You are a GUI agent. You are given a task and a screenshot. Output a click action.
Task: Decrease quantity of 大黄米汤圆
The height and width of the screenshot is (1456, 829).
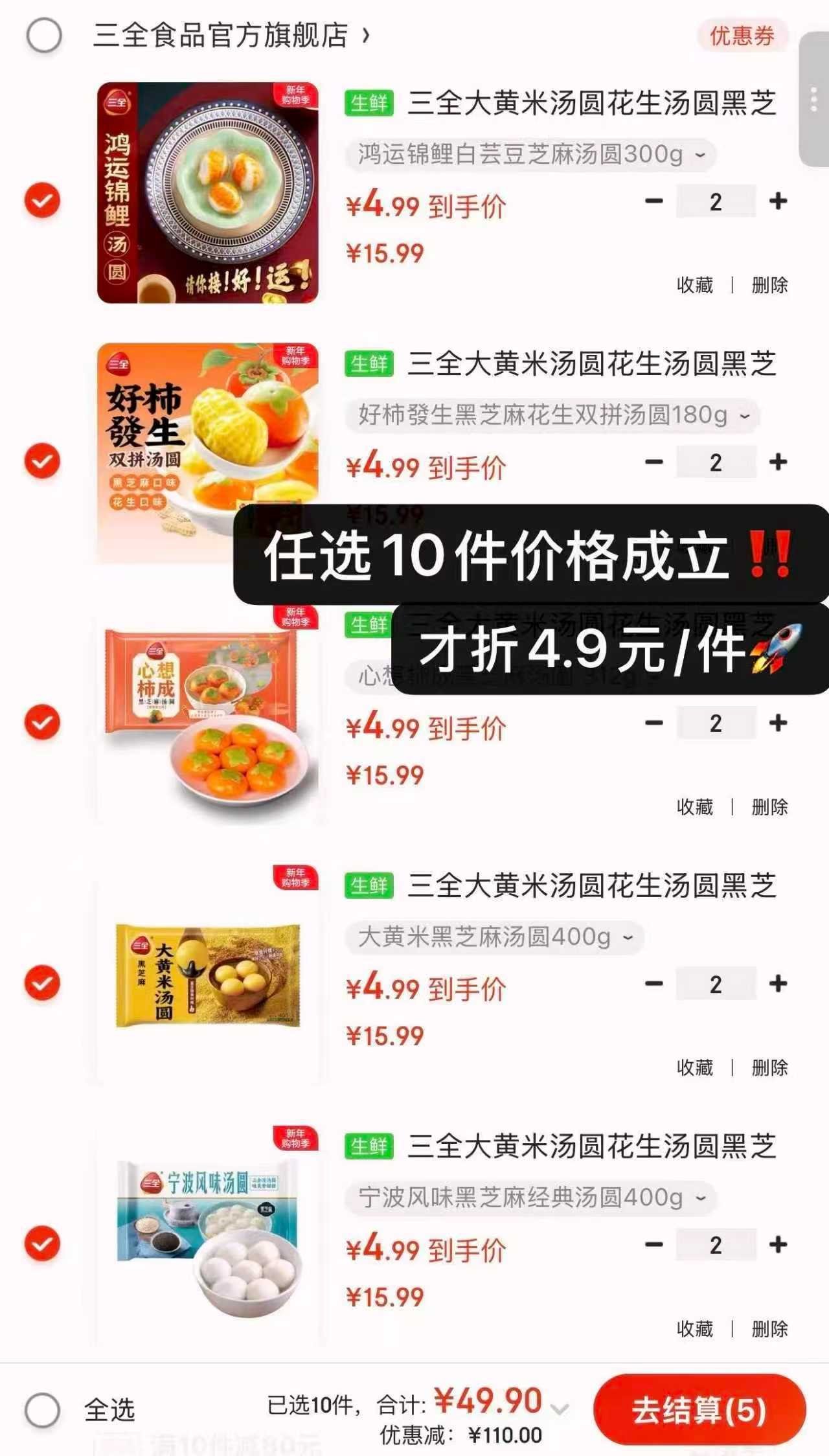[x=654, y=984]
